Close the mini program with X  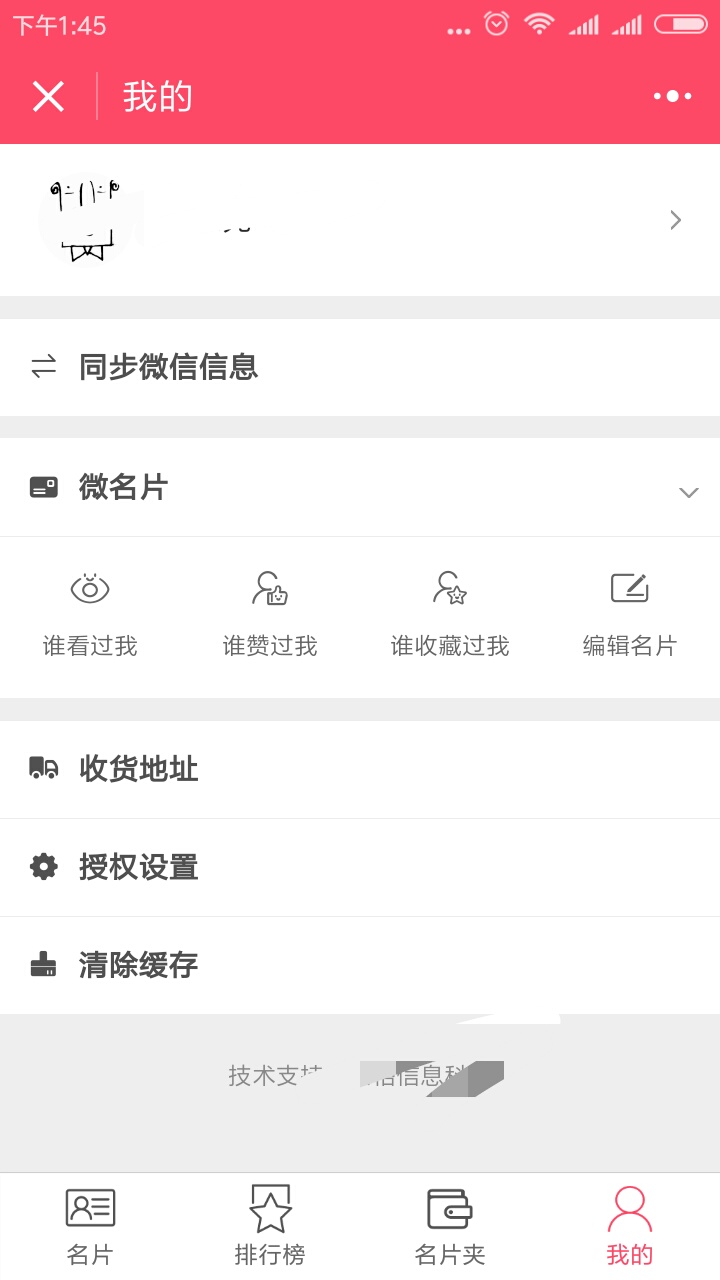tap(48, 96)
